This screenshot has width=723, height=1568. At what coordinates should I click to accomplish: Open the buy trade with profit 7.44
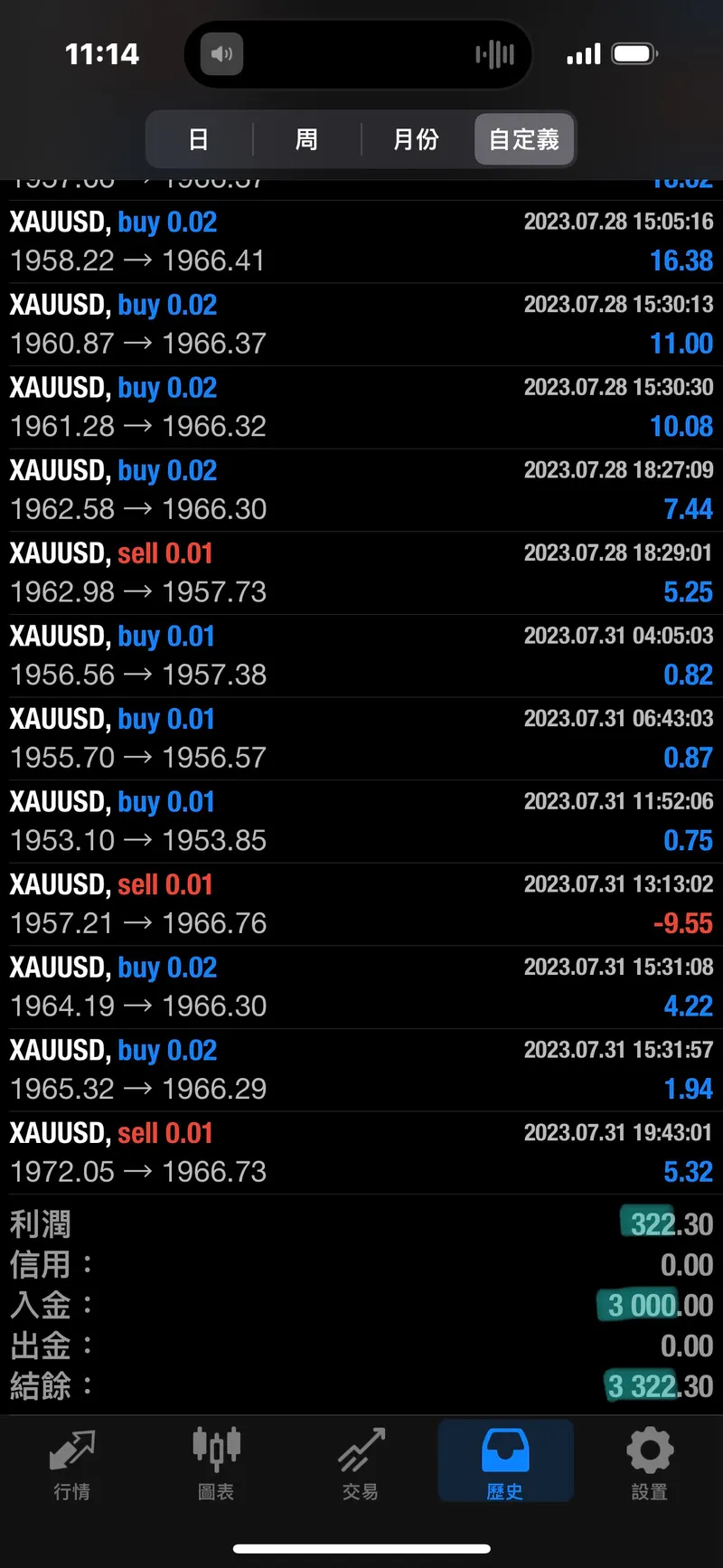point(361,490)
